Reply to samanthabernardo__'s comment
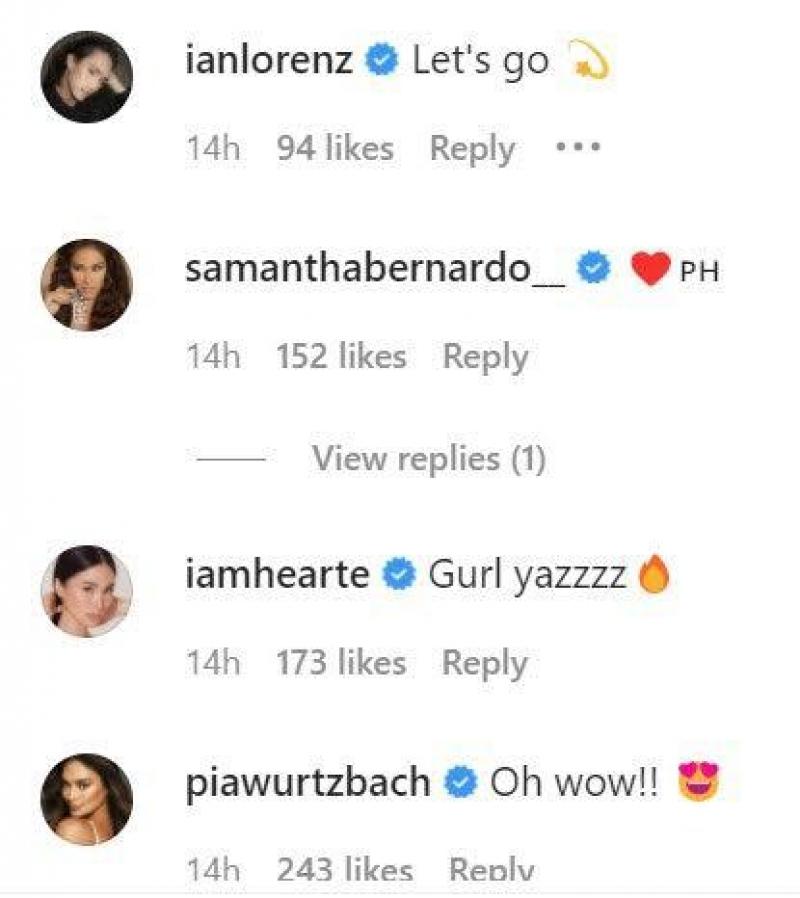 click(485, 357)
